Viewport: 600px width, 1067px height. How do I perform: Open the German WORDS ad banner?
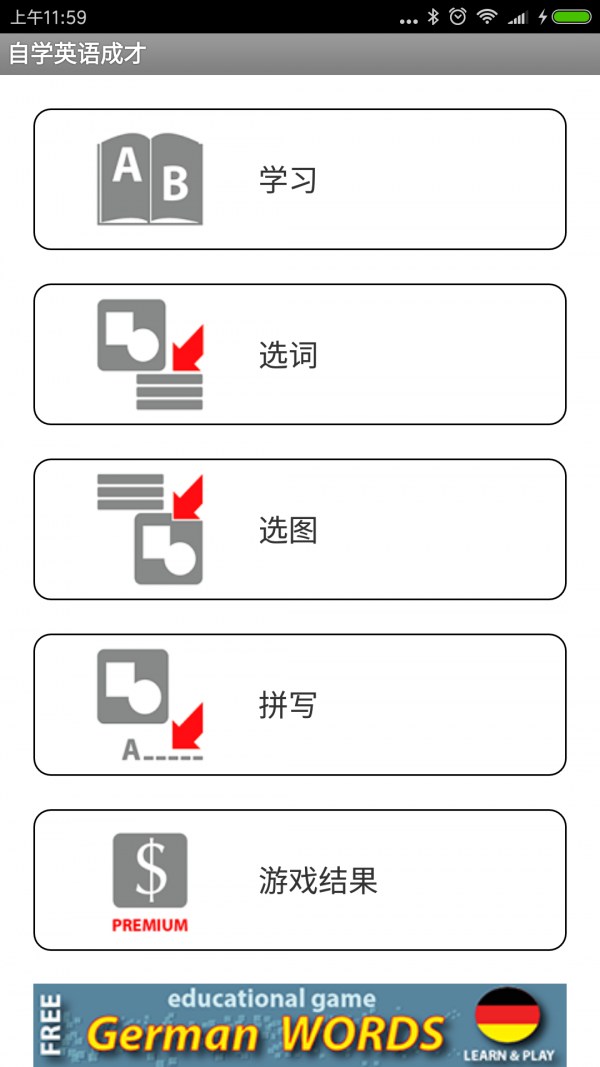[300, 1025]
